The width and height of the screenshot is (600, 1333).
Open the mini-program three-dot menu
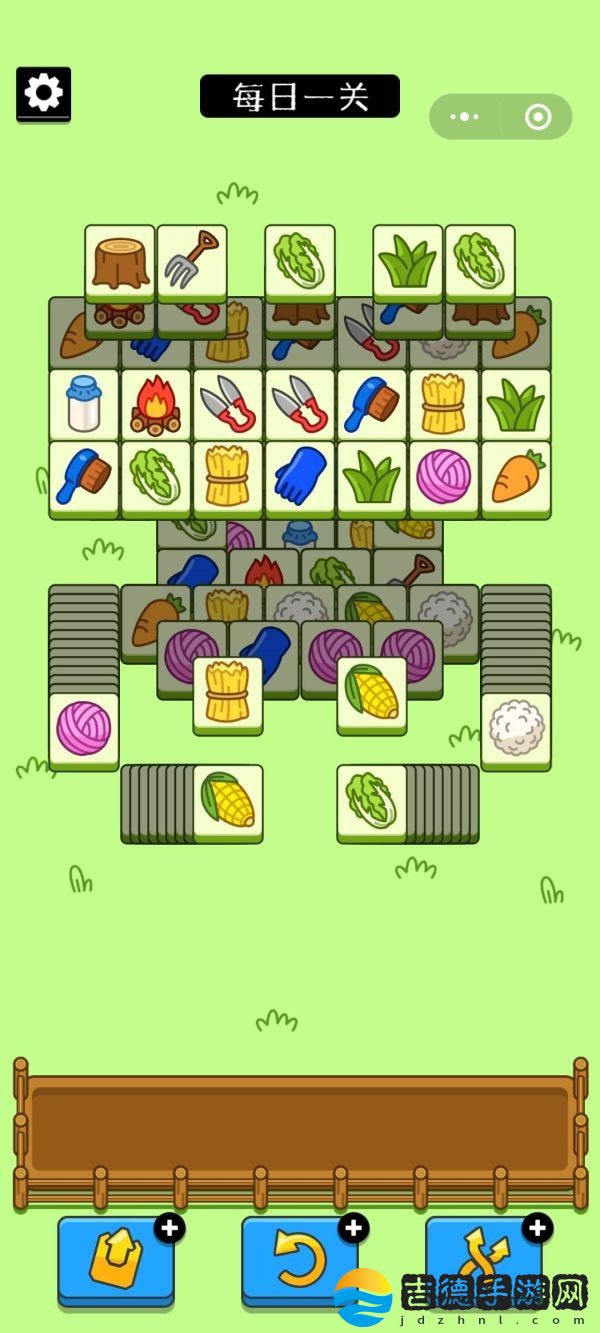(464, 117)
